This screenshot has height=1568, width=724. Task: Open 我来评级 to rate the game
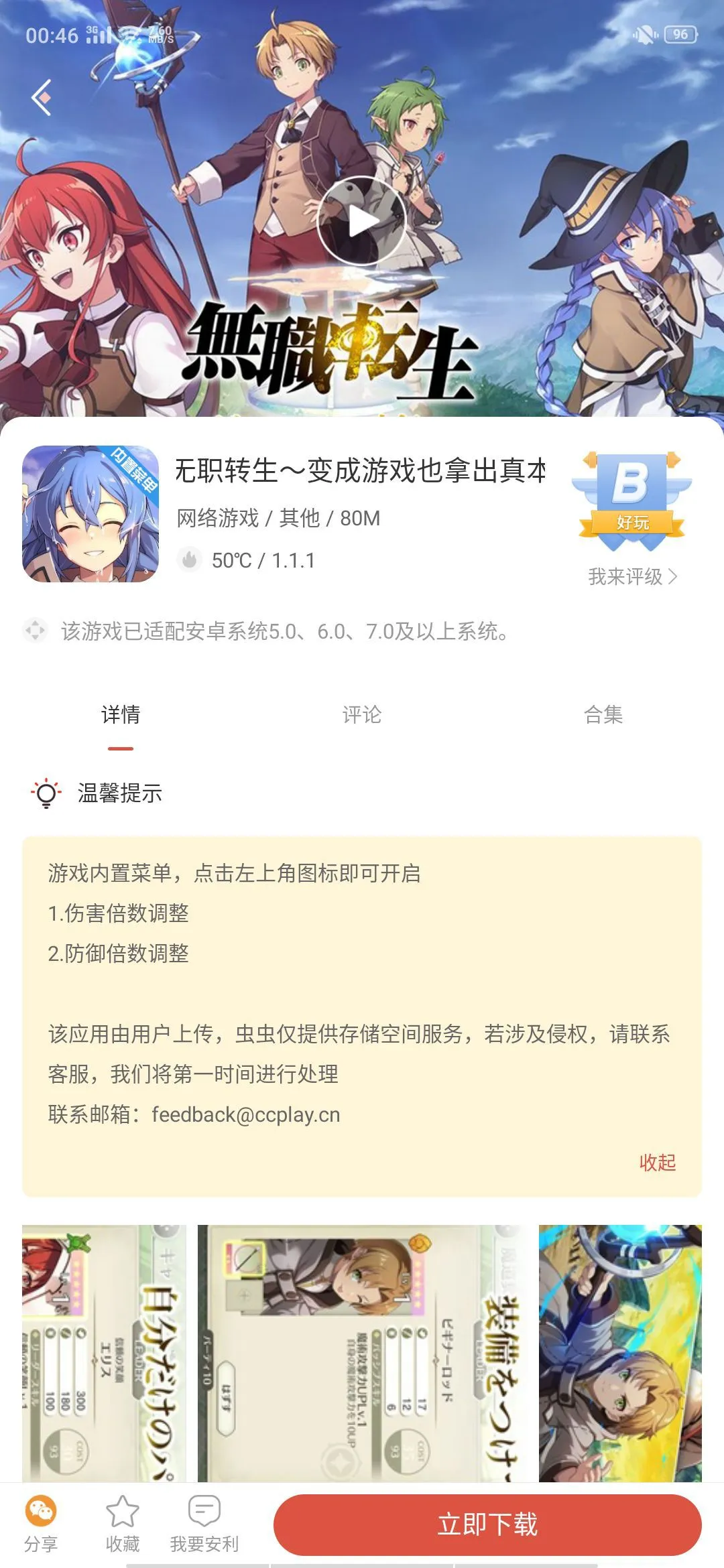pos(632,576)
